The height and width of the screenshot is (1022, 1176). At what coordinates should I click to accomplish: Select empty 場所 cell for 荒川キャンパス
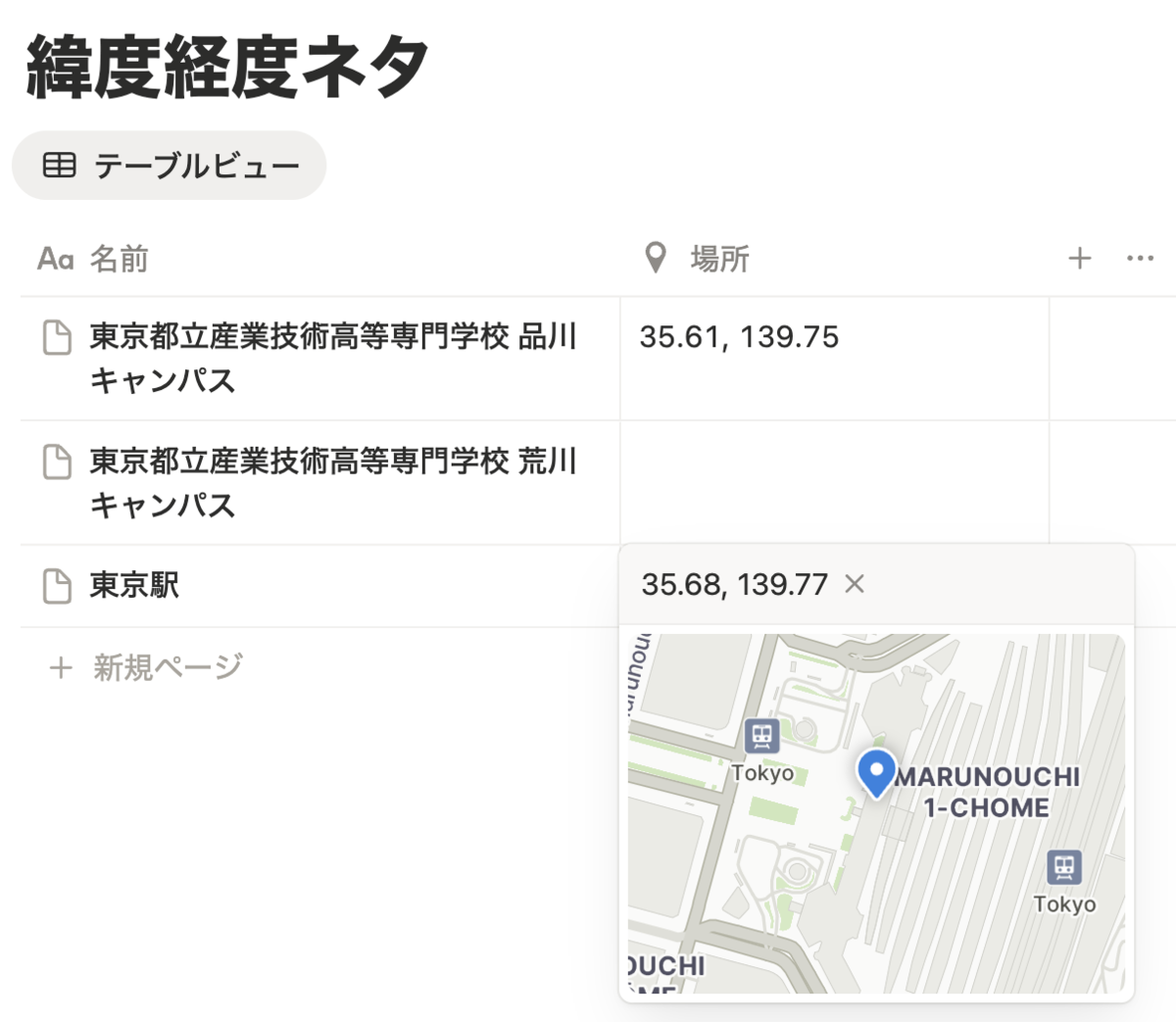point(833,482)
